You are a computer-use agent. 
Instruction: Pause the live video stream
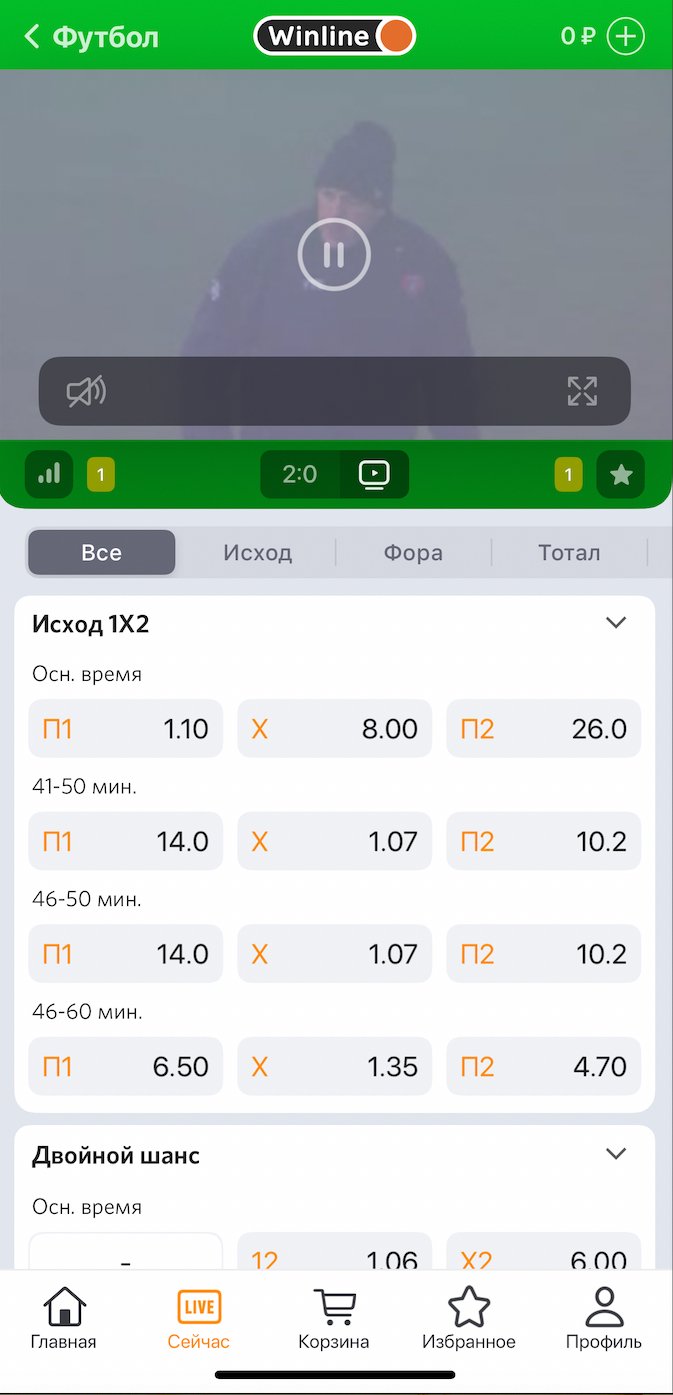[x=334, y=255]
